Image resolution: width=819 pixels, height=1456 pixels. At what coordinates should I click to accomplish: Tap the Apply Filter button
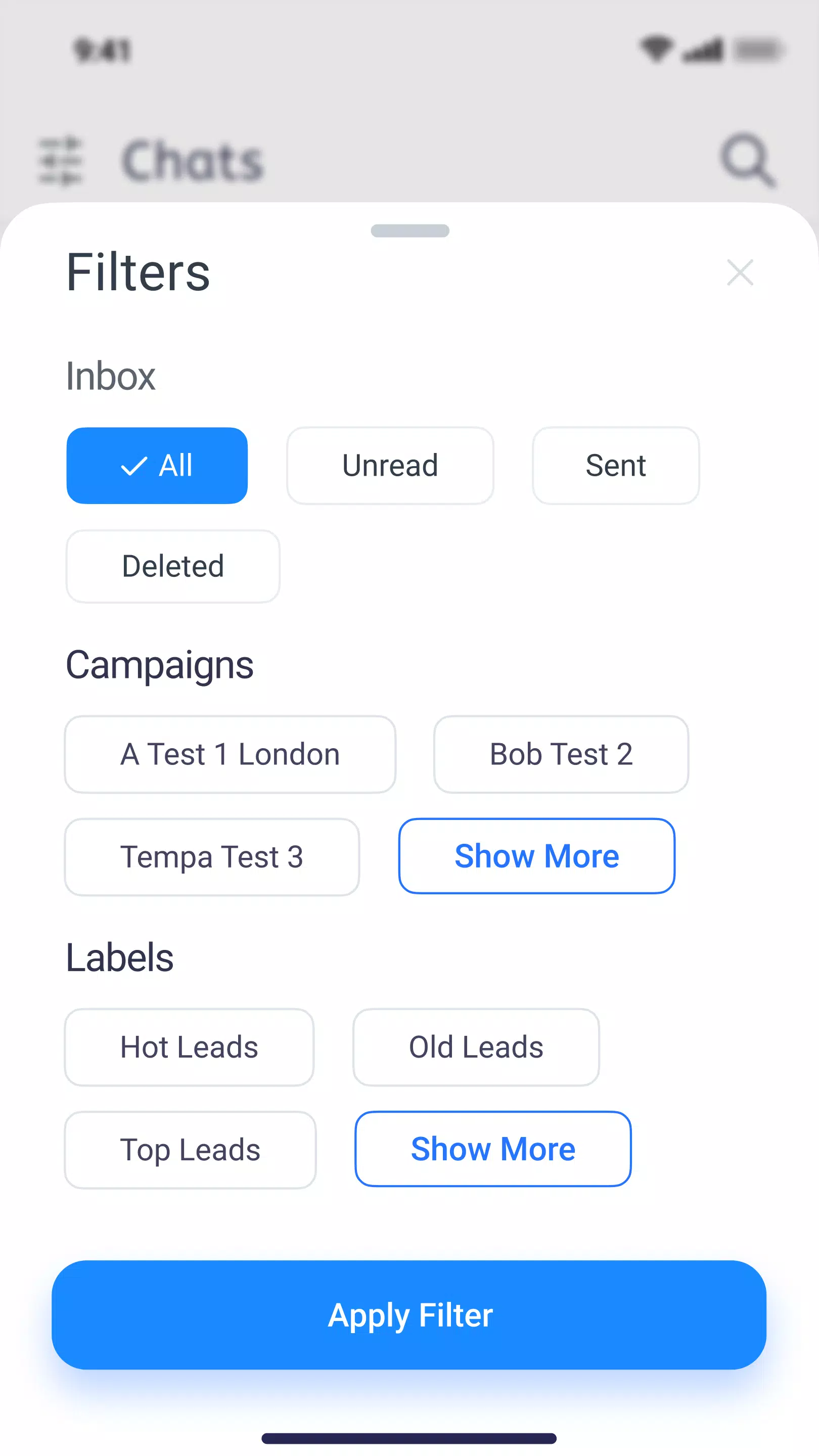click(409, 1315)
